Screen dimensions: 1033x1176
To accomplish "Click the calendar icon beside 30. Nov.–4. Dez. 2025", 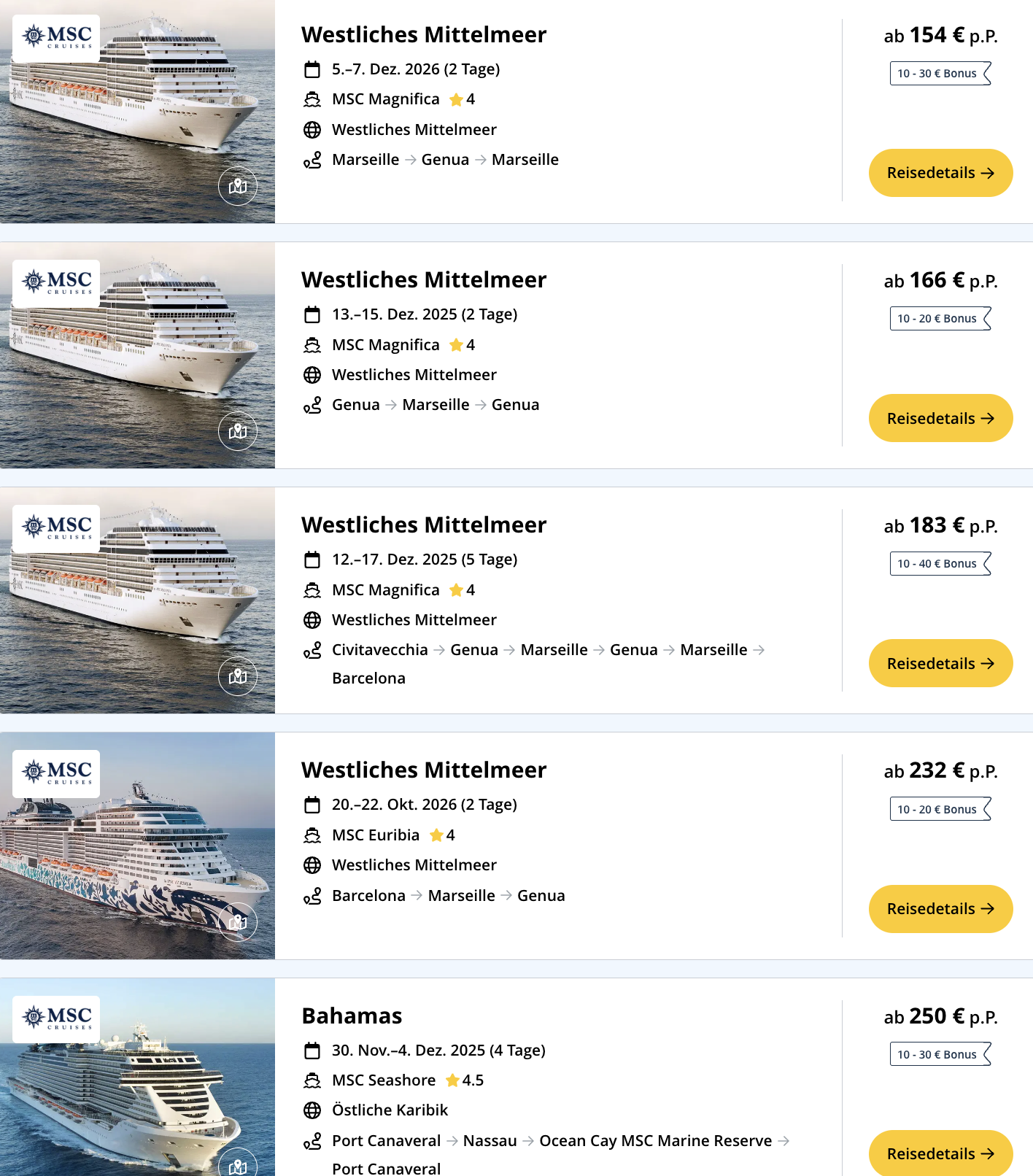I will click(314, 1050).
